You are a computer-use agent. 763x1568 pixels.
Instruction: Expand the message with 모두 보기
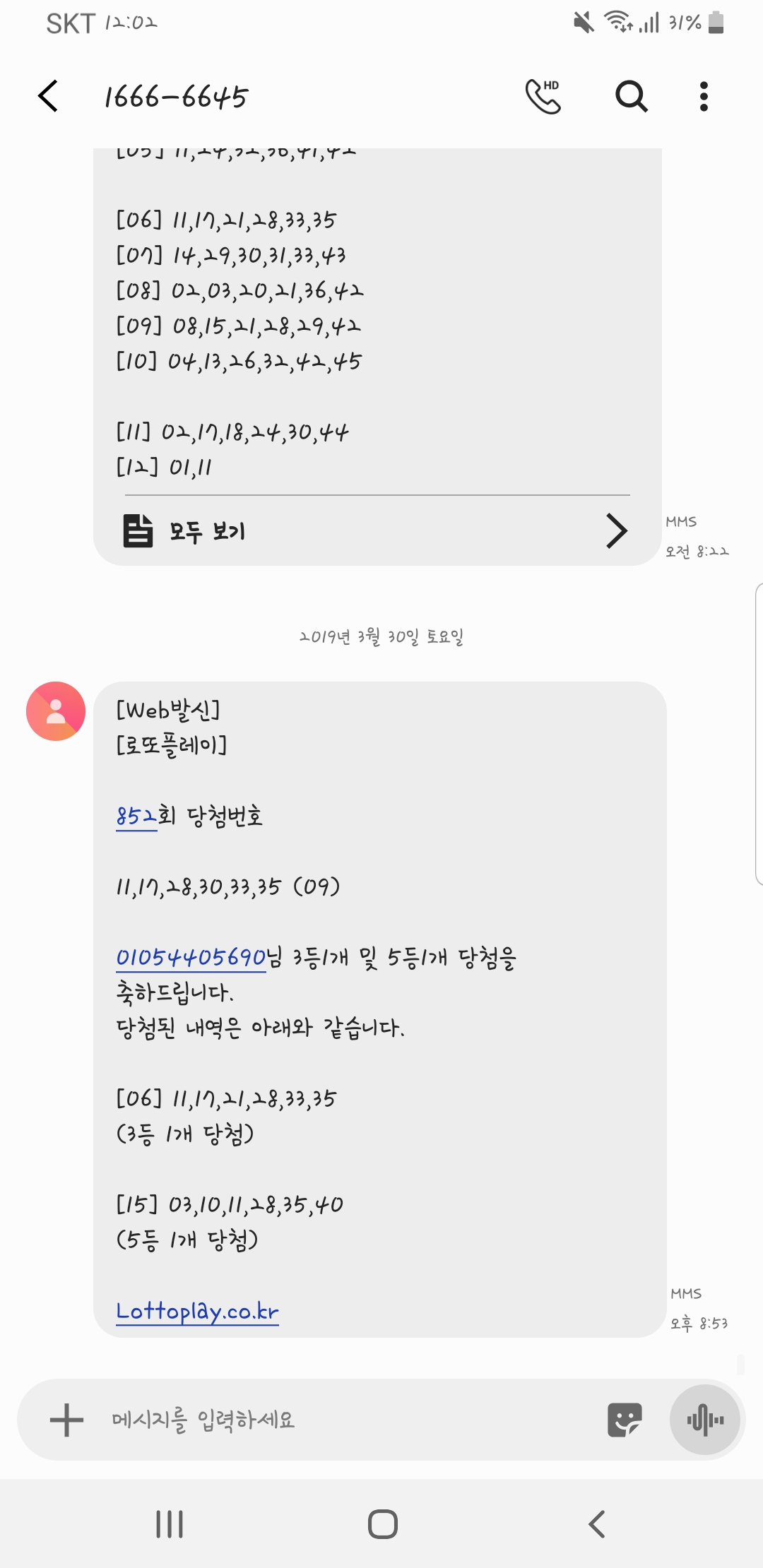377,531
